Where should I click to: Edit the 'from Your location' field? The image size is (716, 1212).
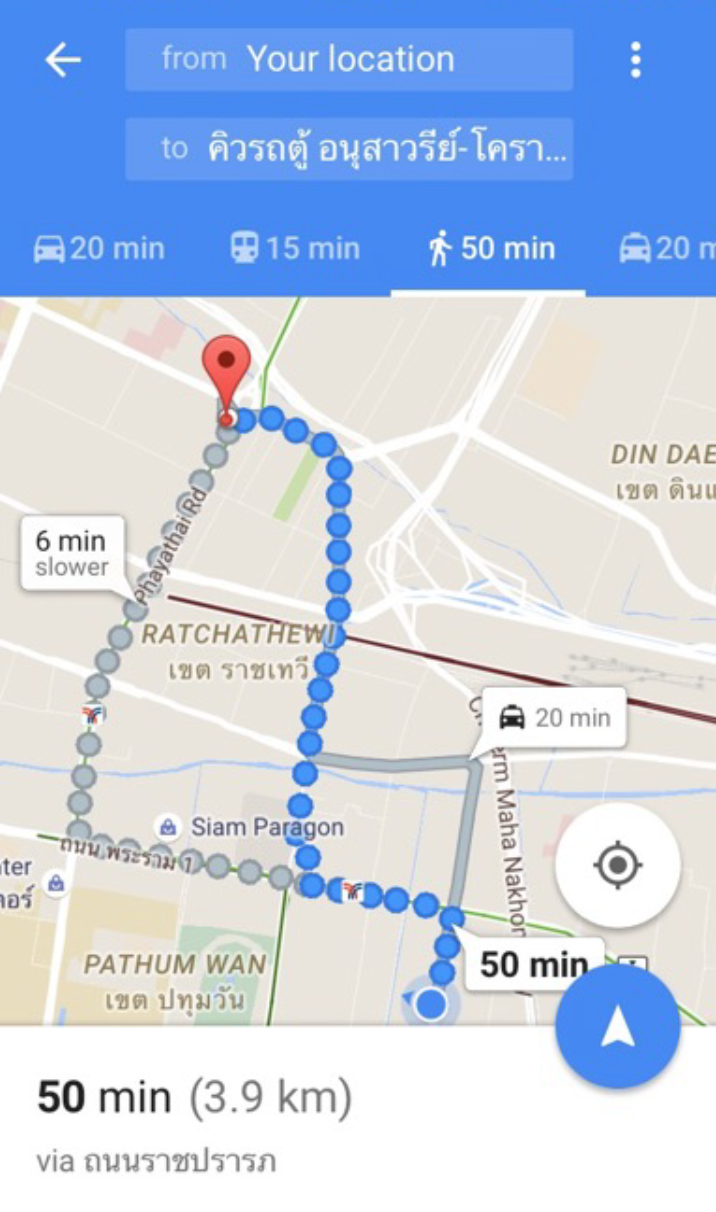click(x=349, y=60)
